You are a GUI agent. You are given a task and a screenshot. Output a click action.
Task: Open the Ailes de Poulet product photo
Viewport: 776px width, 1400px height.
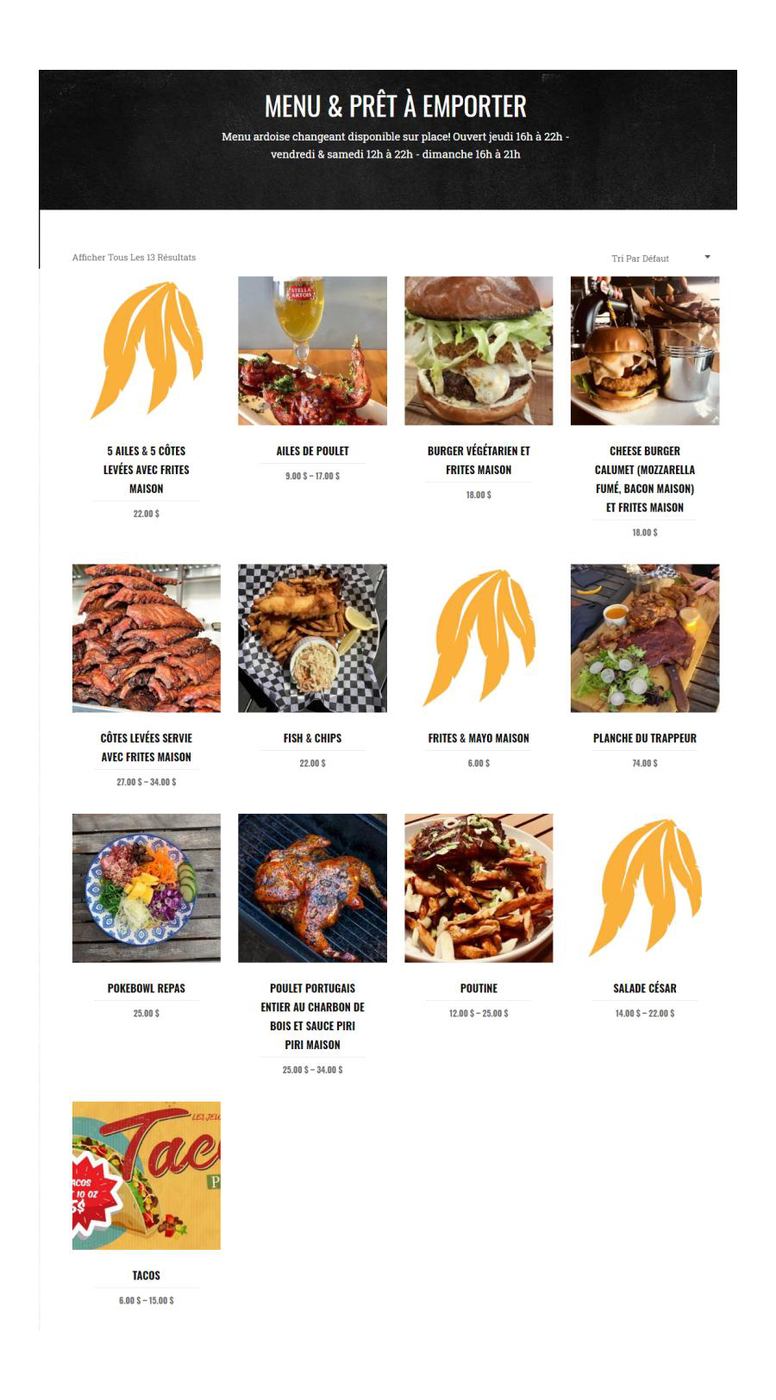click(x=311, y=352)
